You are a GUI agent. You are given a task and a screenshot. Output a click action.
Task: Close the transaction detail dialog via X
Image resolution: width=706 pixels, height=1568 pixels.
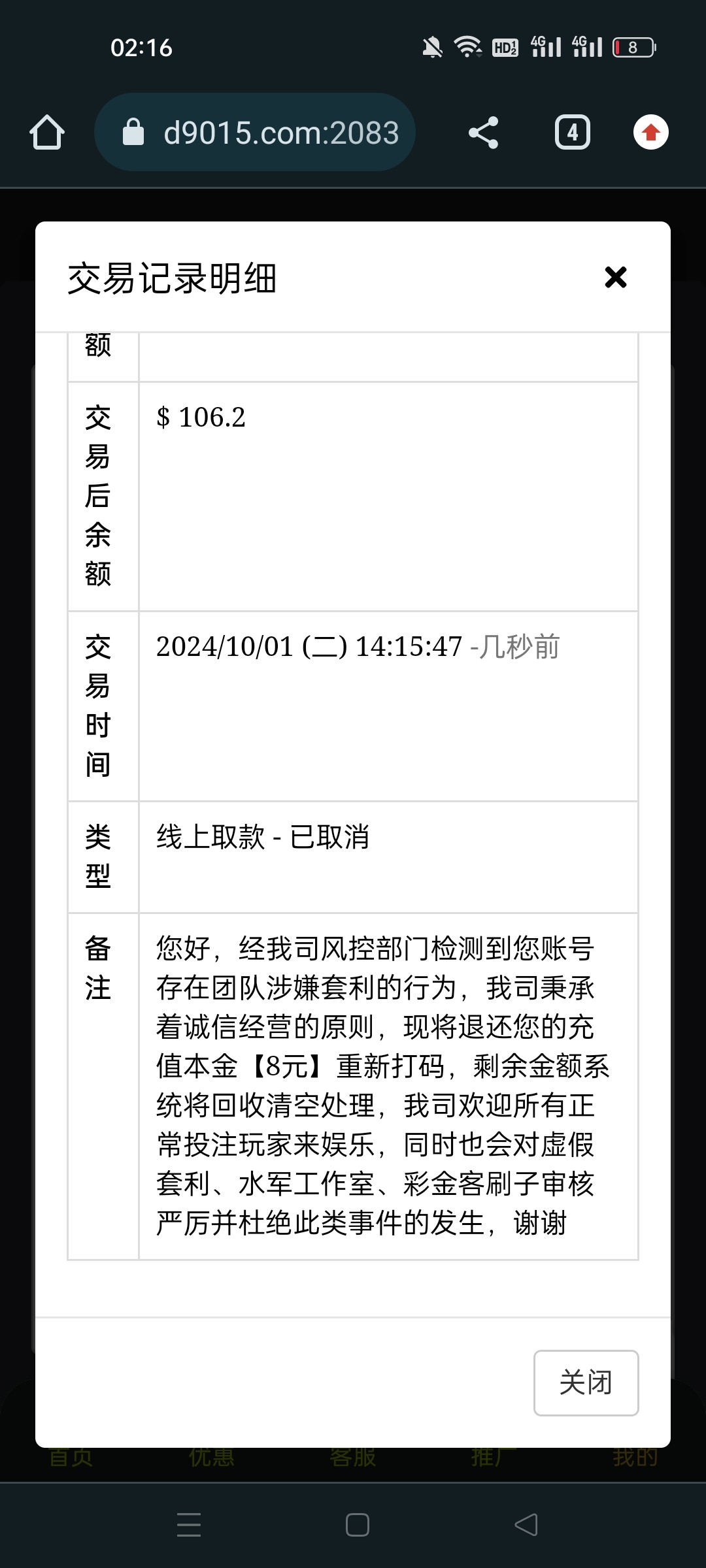615,278
